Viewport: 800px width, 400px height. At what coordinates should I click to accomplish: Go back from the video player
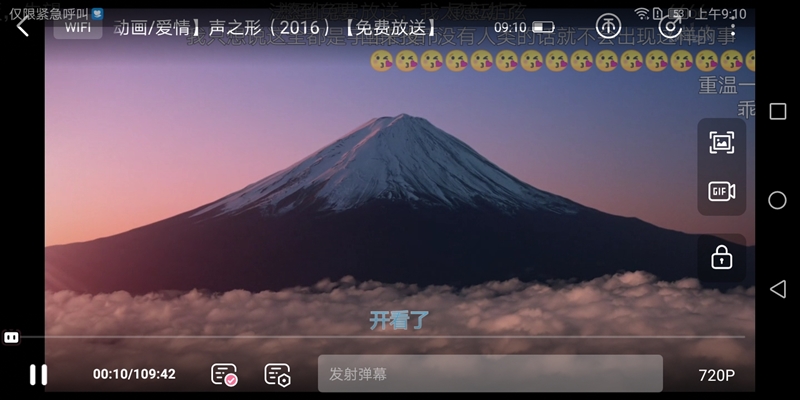[23, 27]
